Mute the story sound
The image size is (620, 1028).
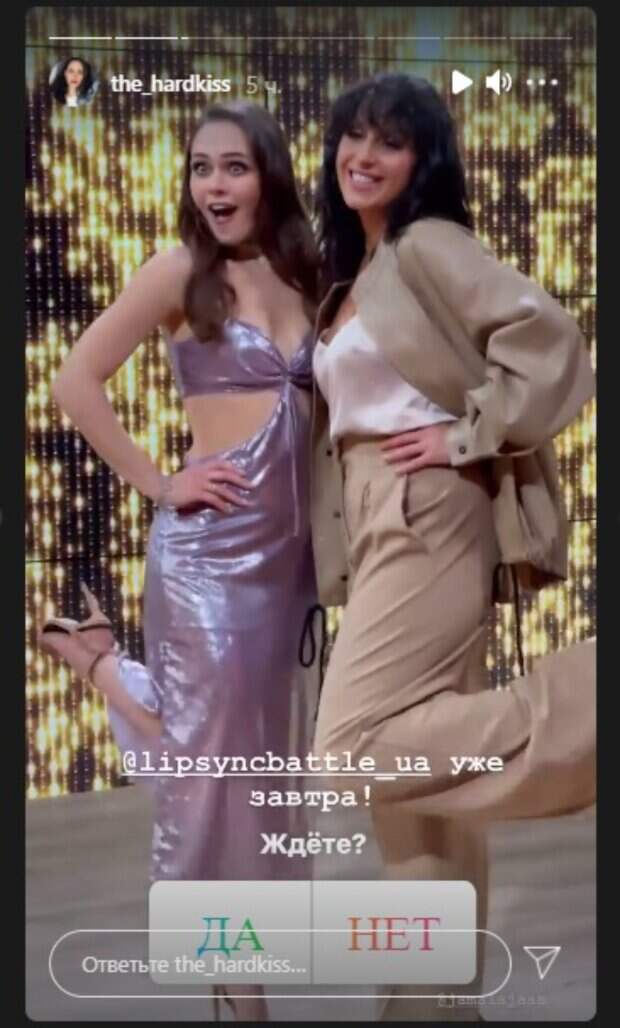[498, 82]
